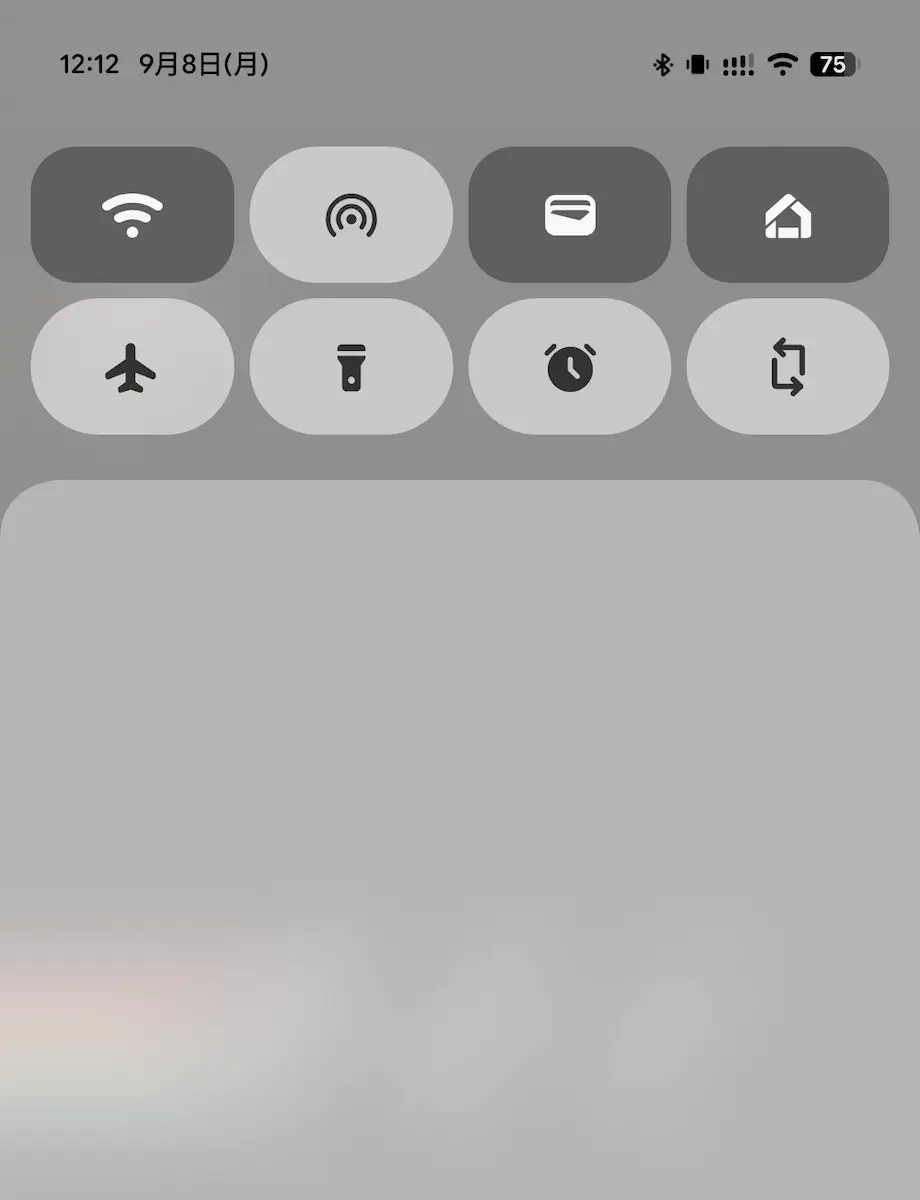Image resolution: width=920 pixels, height=1200 pixels.
Task: Open the wallet tile
Action: pyautogui.click(x=569, y=215)
